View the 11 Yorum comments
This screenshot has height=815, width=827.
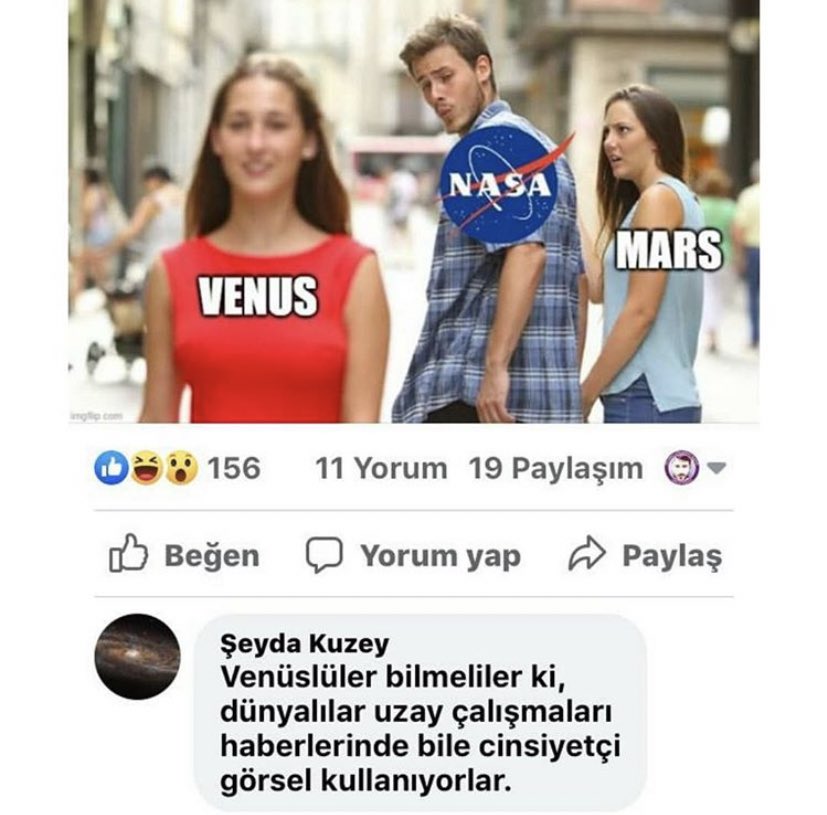(381, 468)
